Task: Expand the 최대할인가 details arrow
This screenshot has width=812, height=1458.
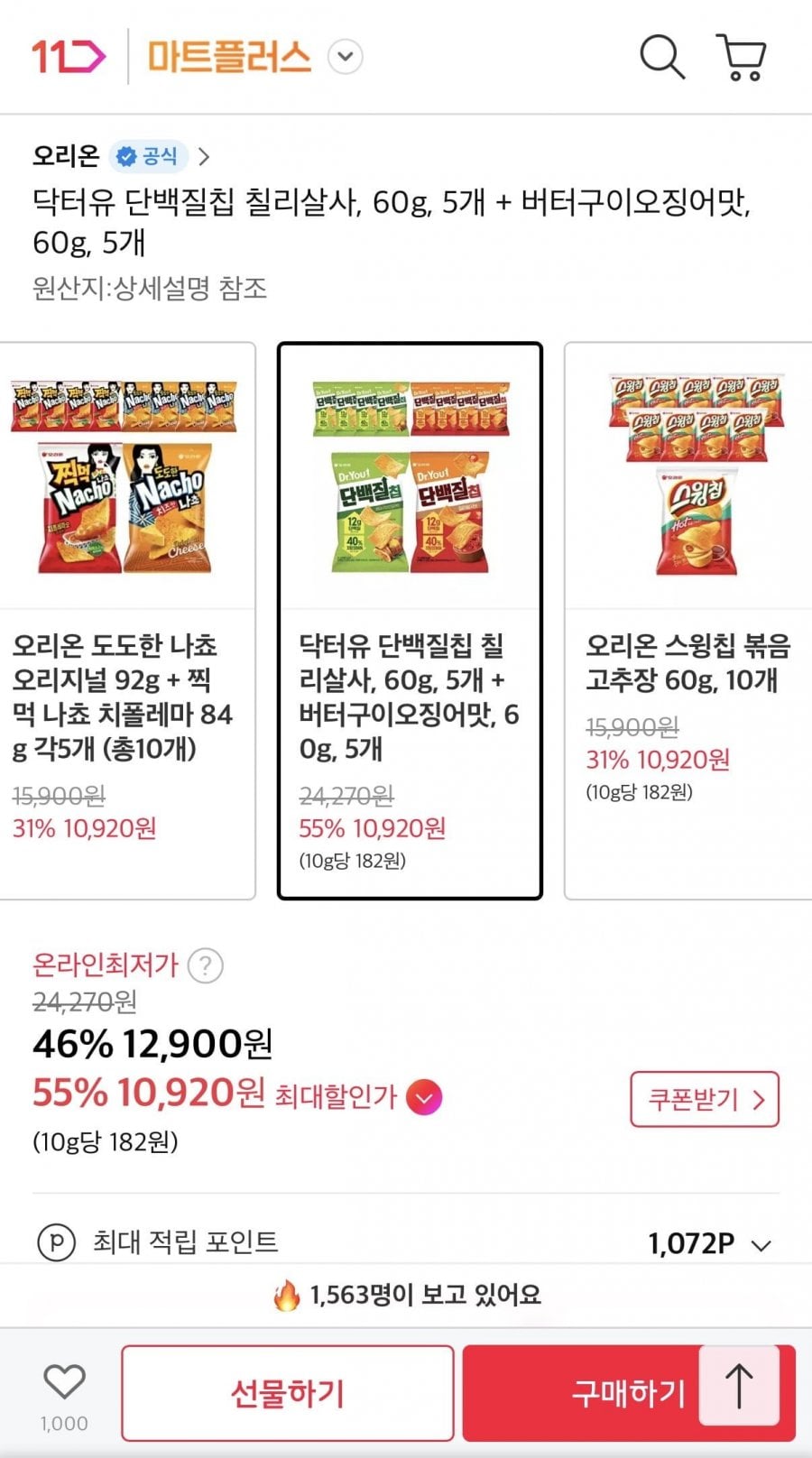Action: [x=424, y=1097]
